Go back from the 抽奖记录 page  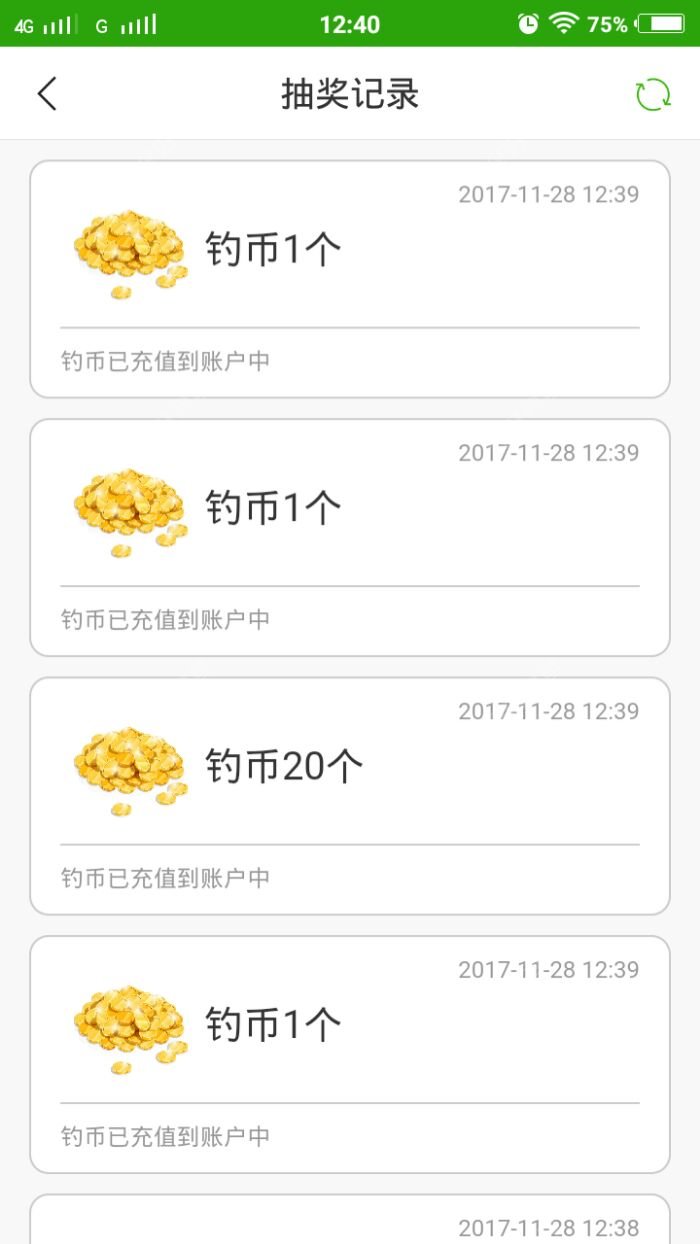(47, 94)
